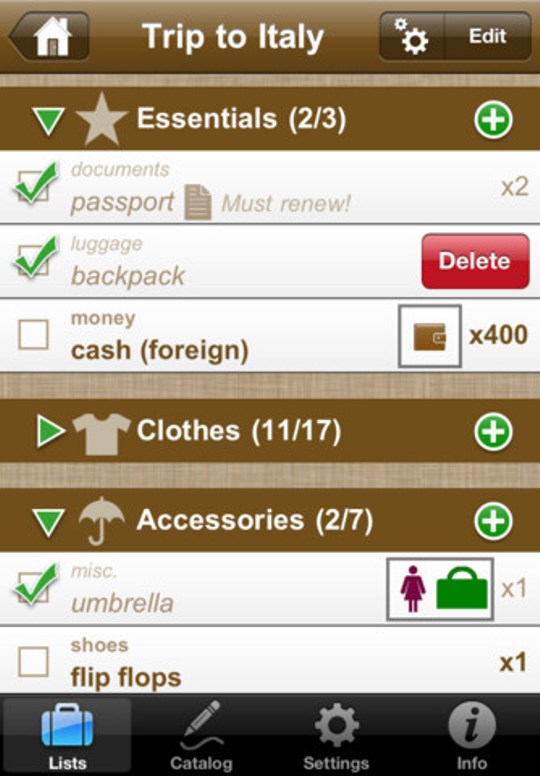This screenshot has width=540, height=776.
Task: Switch to the Catalog tab
Action: tap(201, 735)
